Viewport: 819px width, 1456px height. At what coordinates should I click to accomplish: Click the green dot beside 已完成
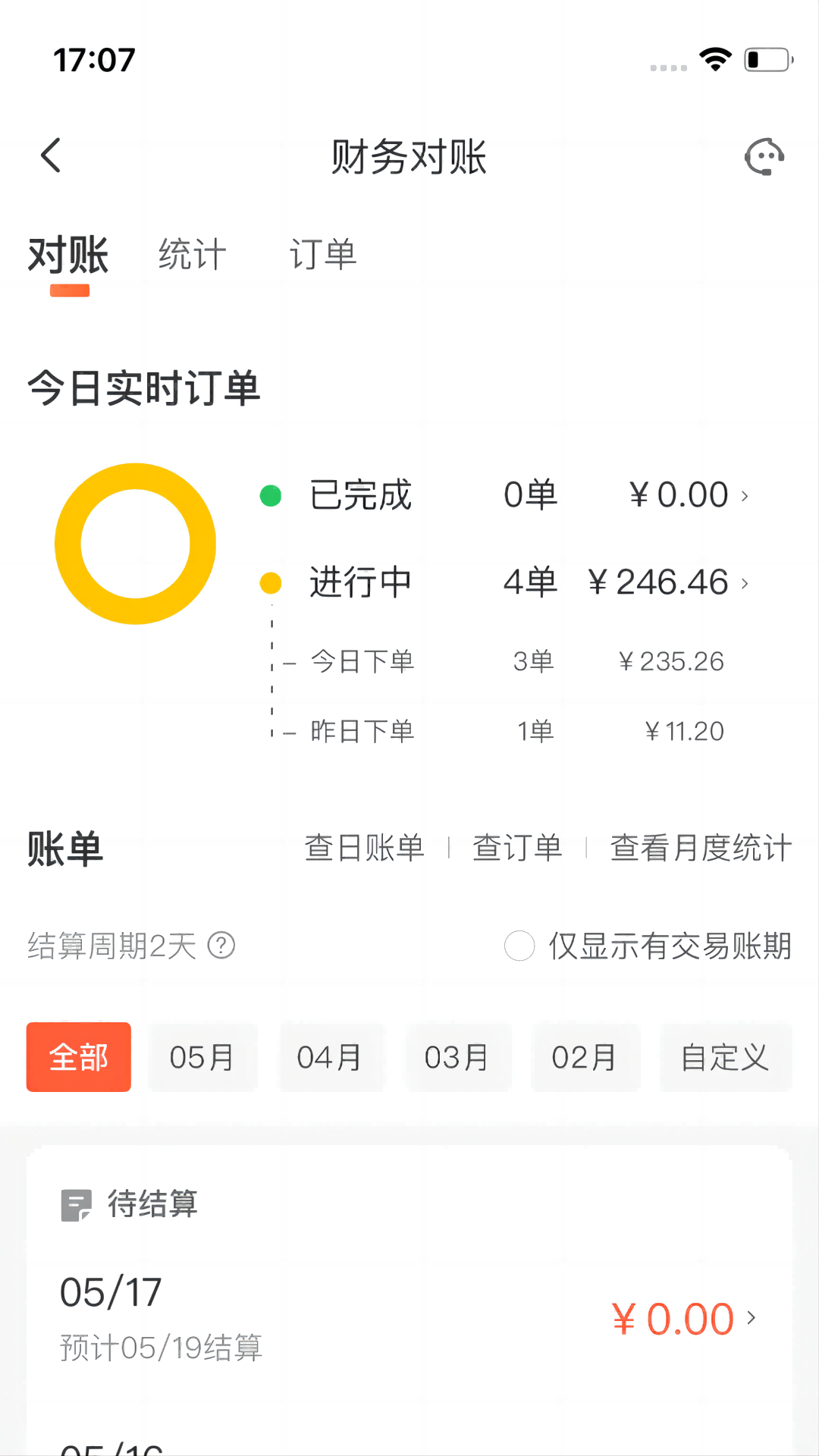coord(271,494)
